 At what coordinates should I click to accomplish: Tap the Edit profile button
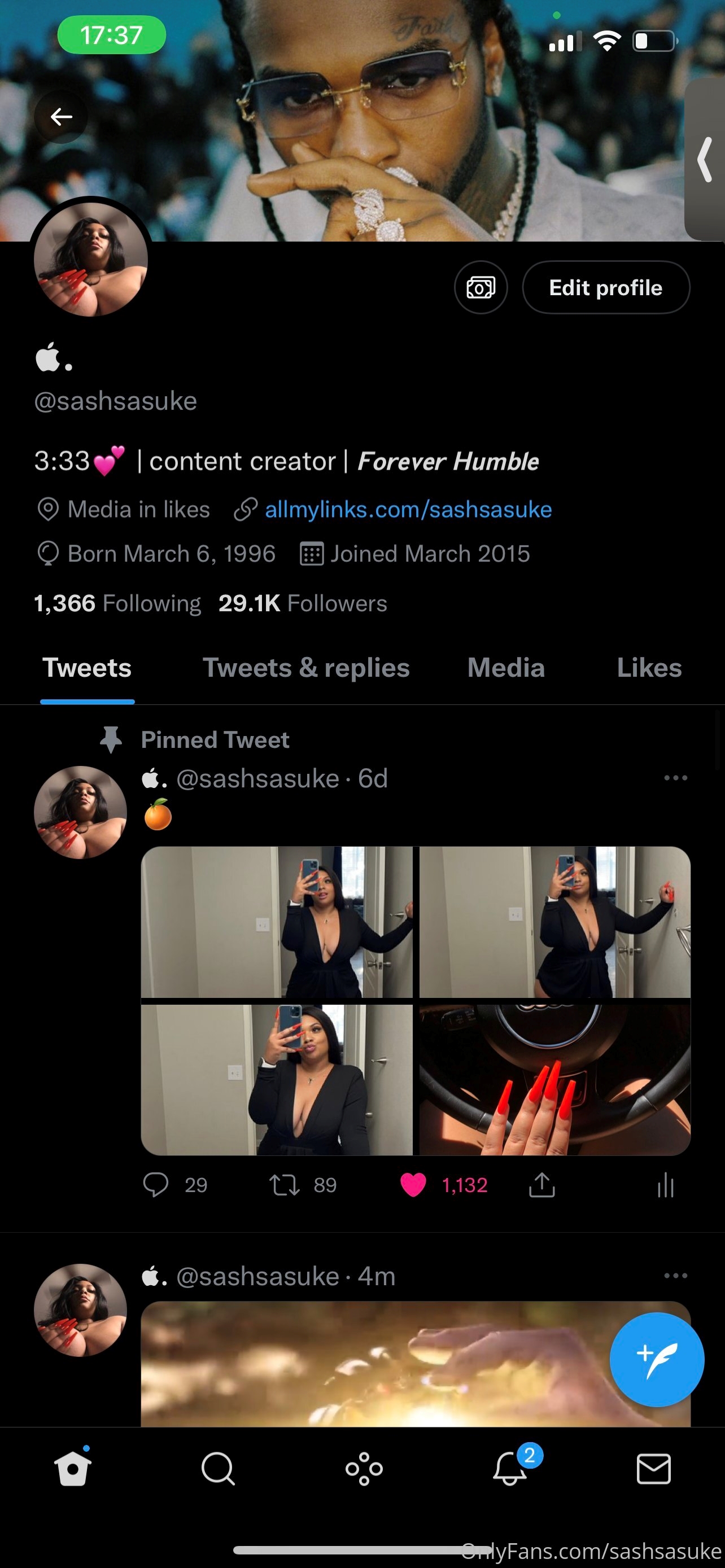pos(606,287)
